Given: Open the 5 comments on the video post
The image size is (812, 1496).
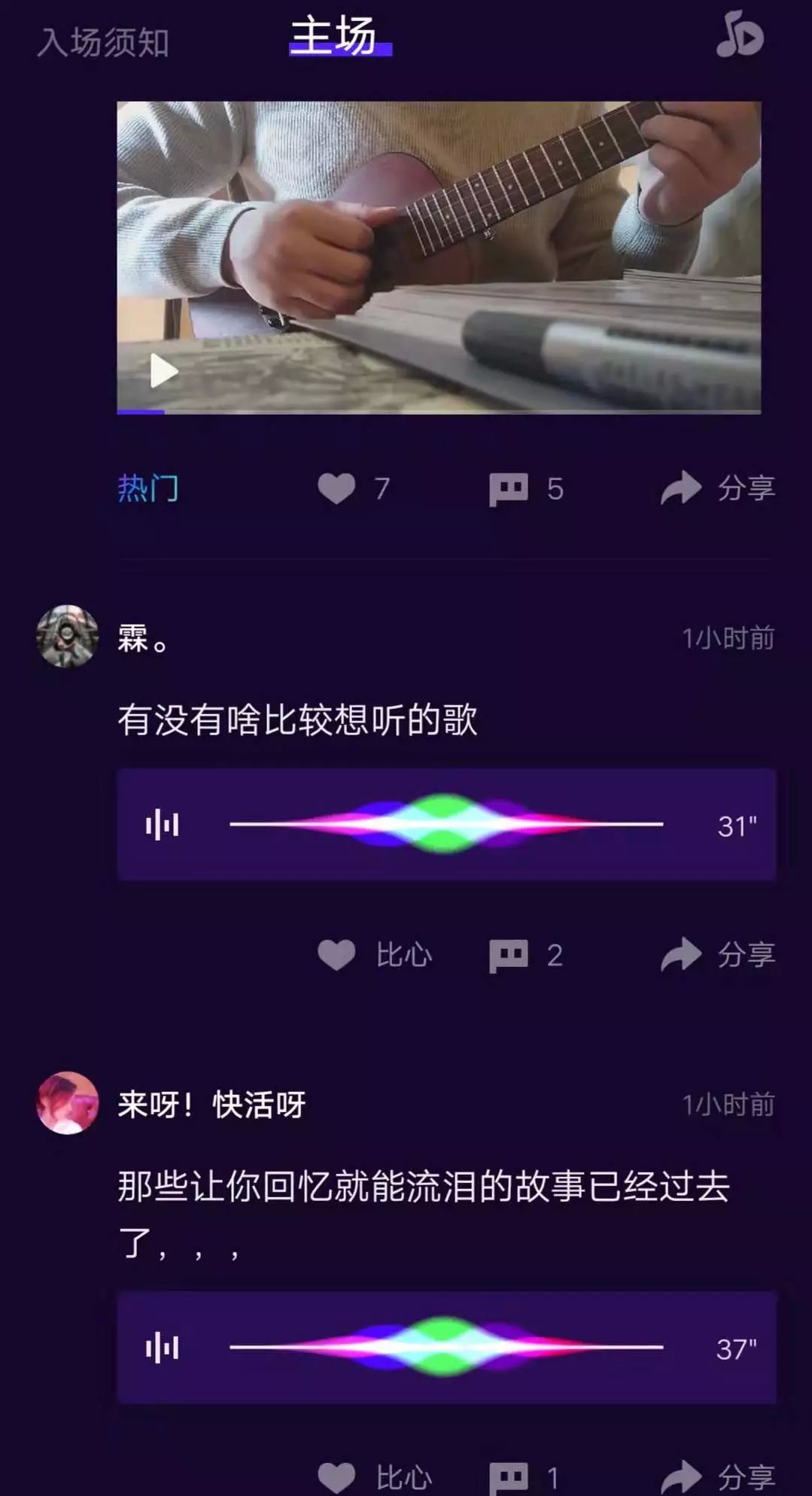Looking at the screenshot, I should 509,489.
